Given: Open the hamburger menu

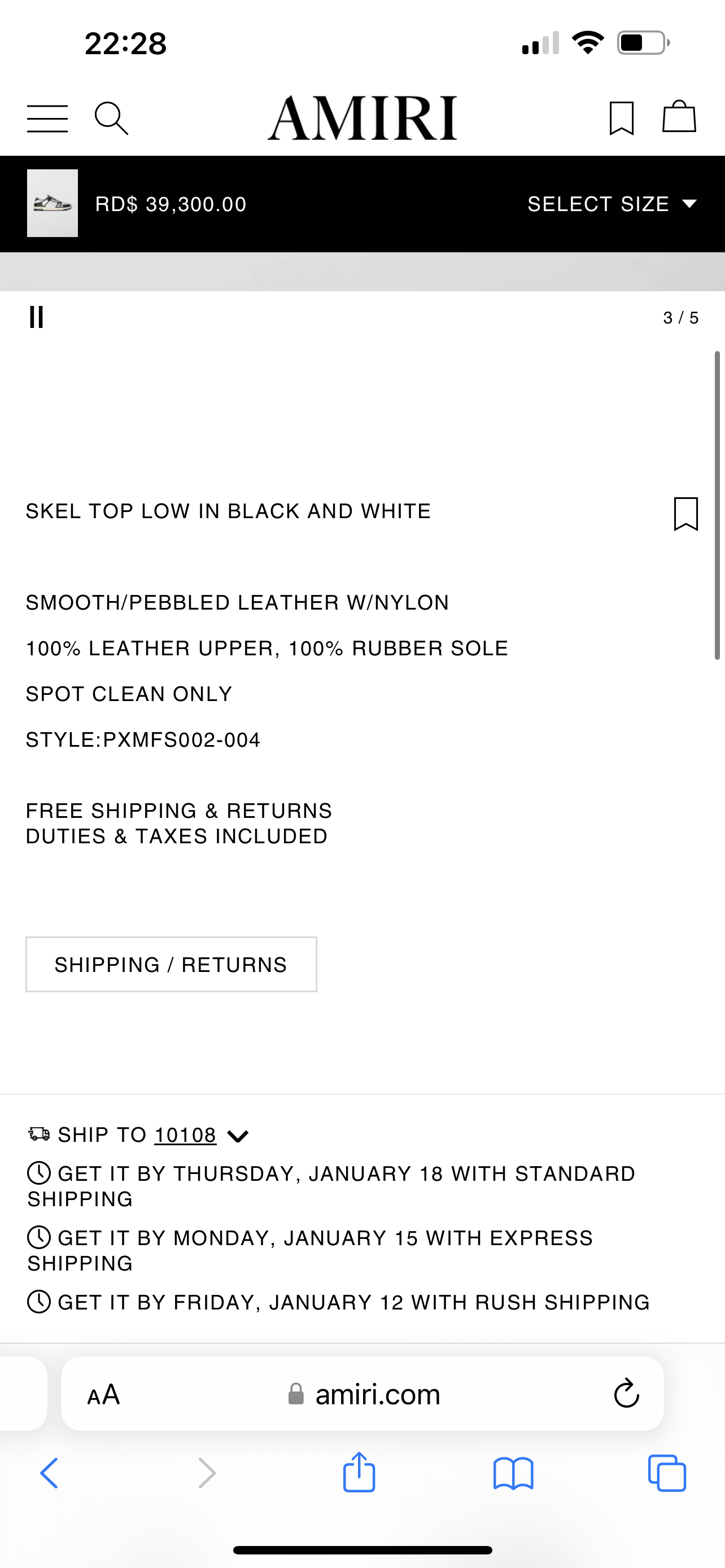Looking at the screenshot, I should coord(47,118).
